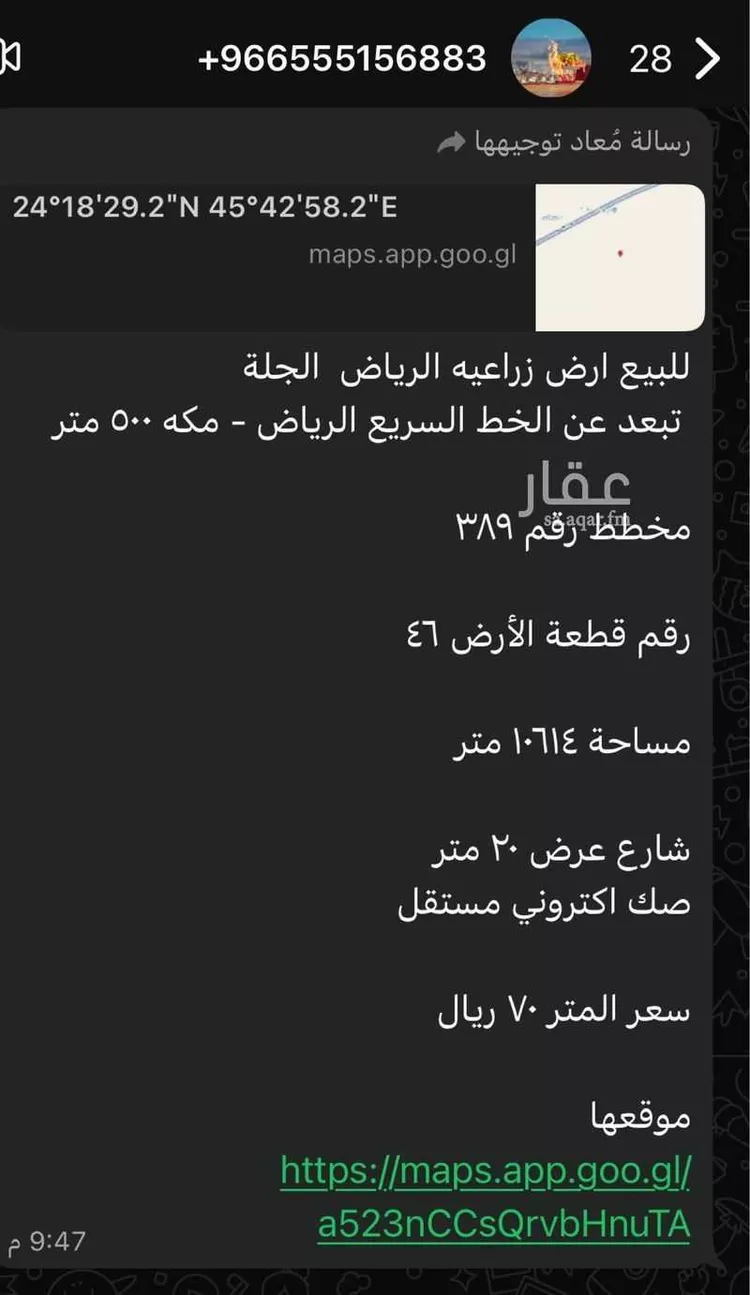Viewport: 750px width, 1295px height.
Task: Tap the muted speaker icon top left
Action: pos(13,57)
